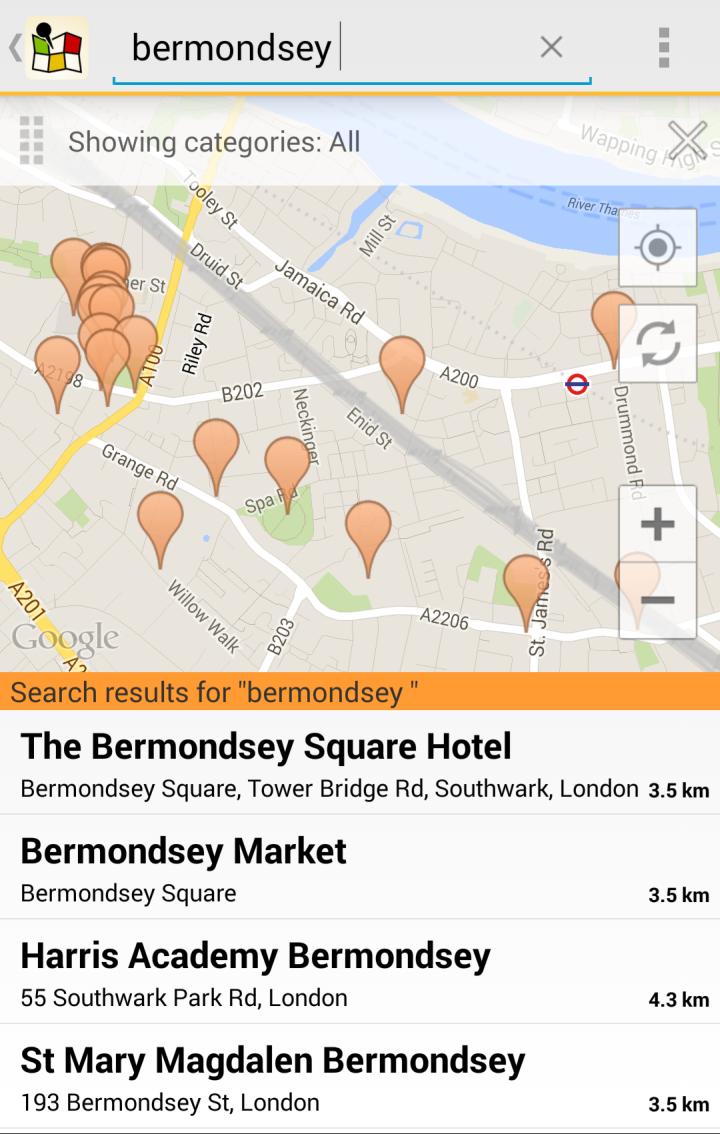This screenshot has width=720, height=1134.
Task: Center map on my location
Action: (x=657, y=248)
